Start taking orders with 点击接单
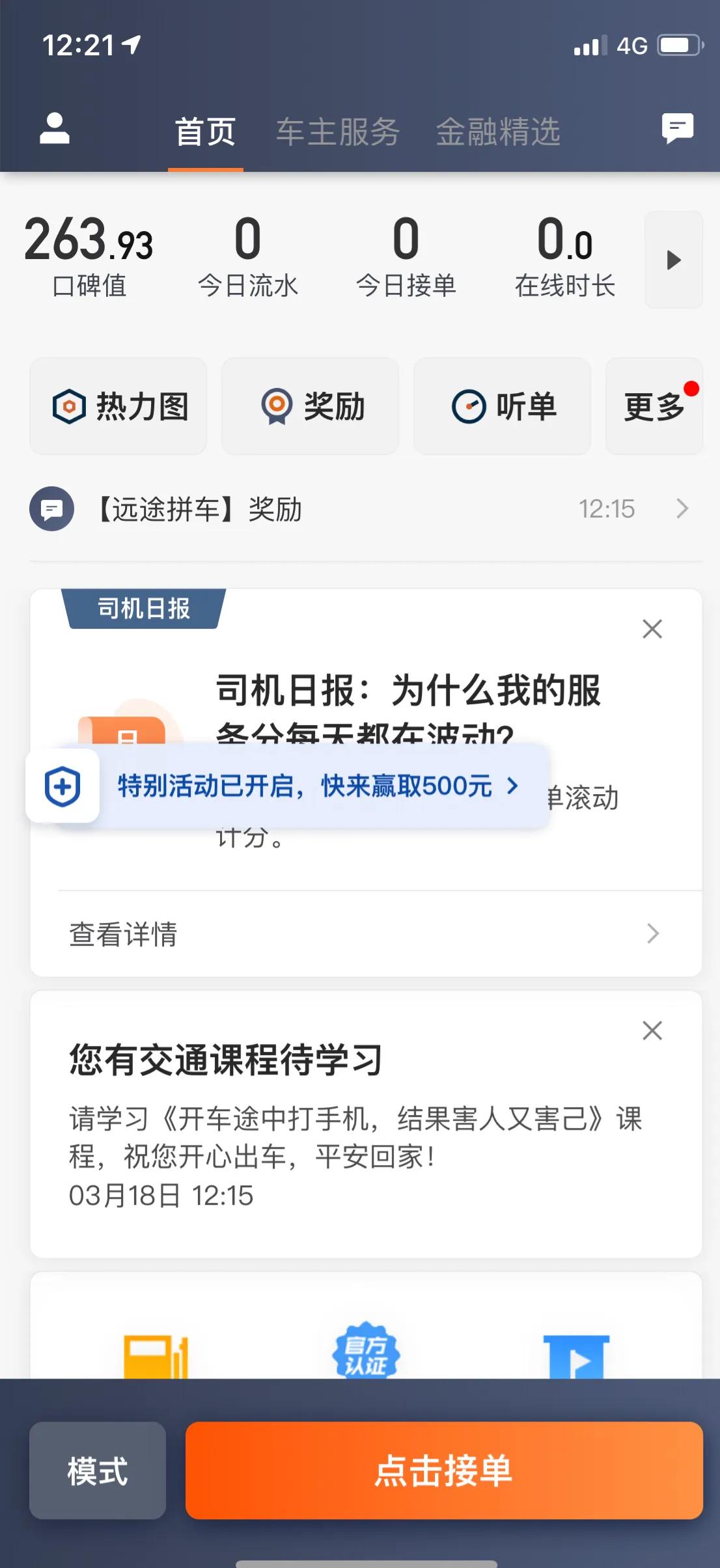 (x=444, y=1470)
